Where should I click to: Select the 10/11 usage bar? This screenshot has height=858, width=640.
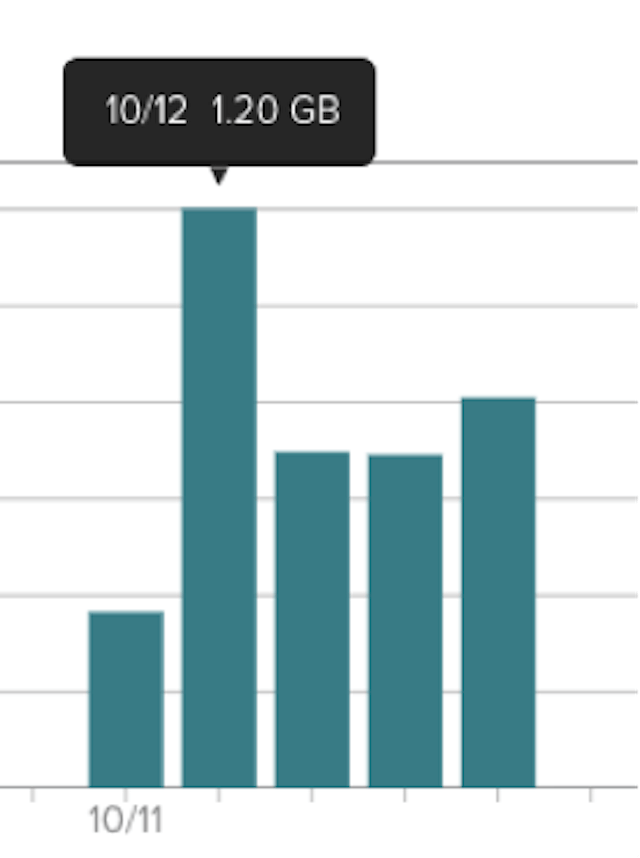click(x=126, y=700)
